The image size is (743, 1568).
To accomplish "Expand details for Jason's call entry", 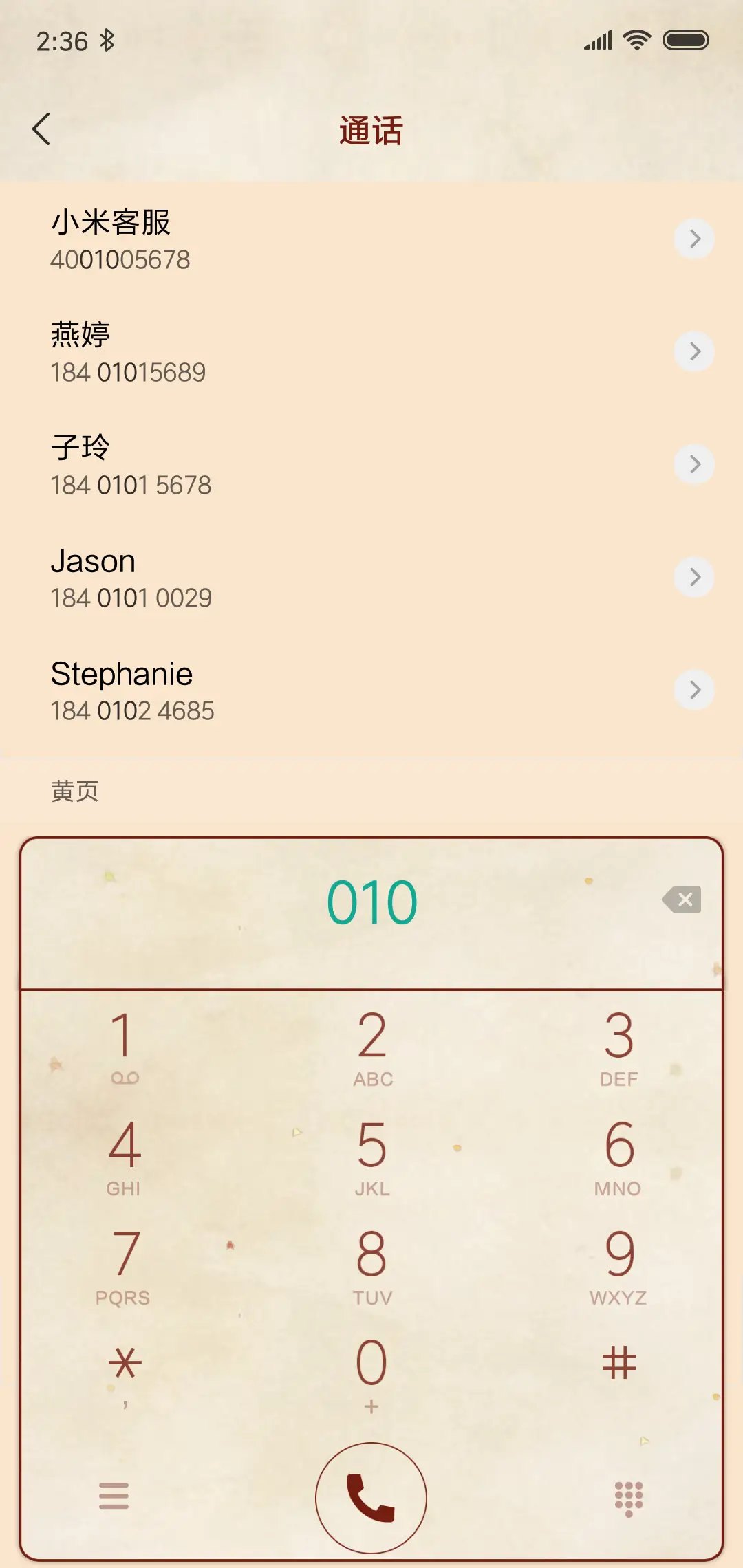I will (x=694, y=577).
